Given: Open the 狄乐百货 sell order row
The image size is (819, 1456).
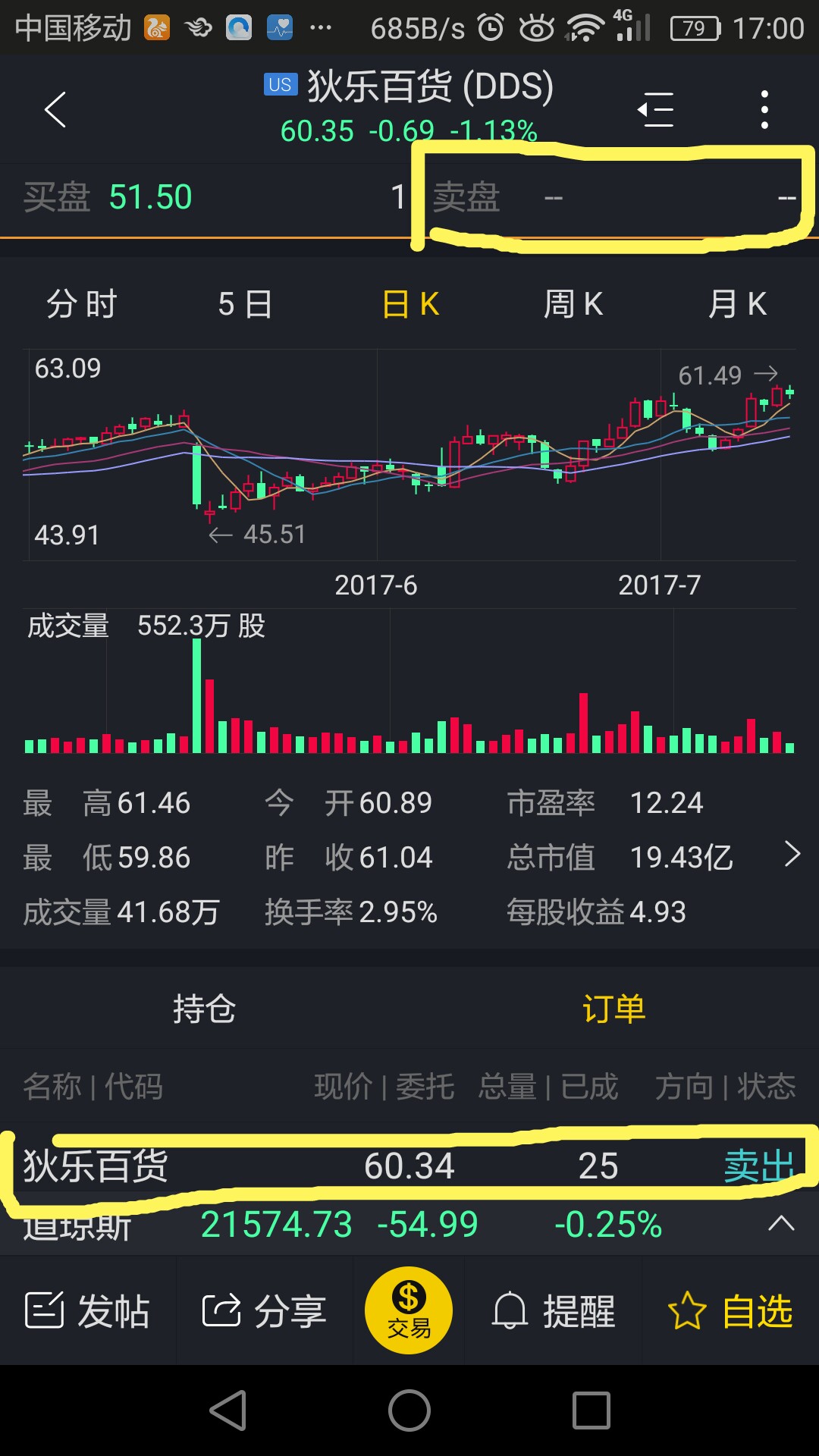Looking at the screenshot, I should coord(409,1166).
